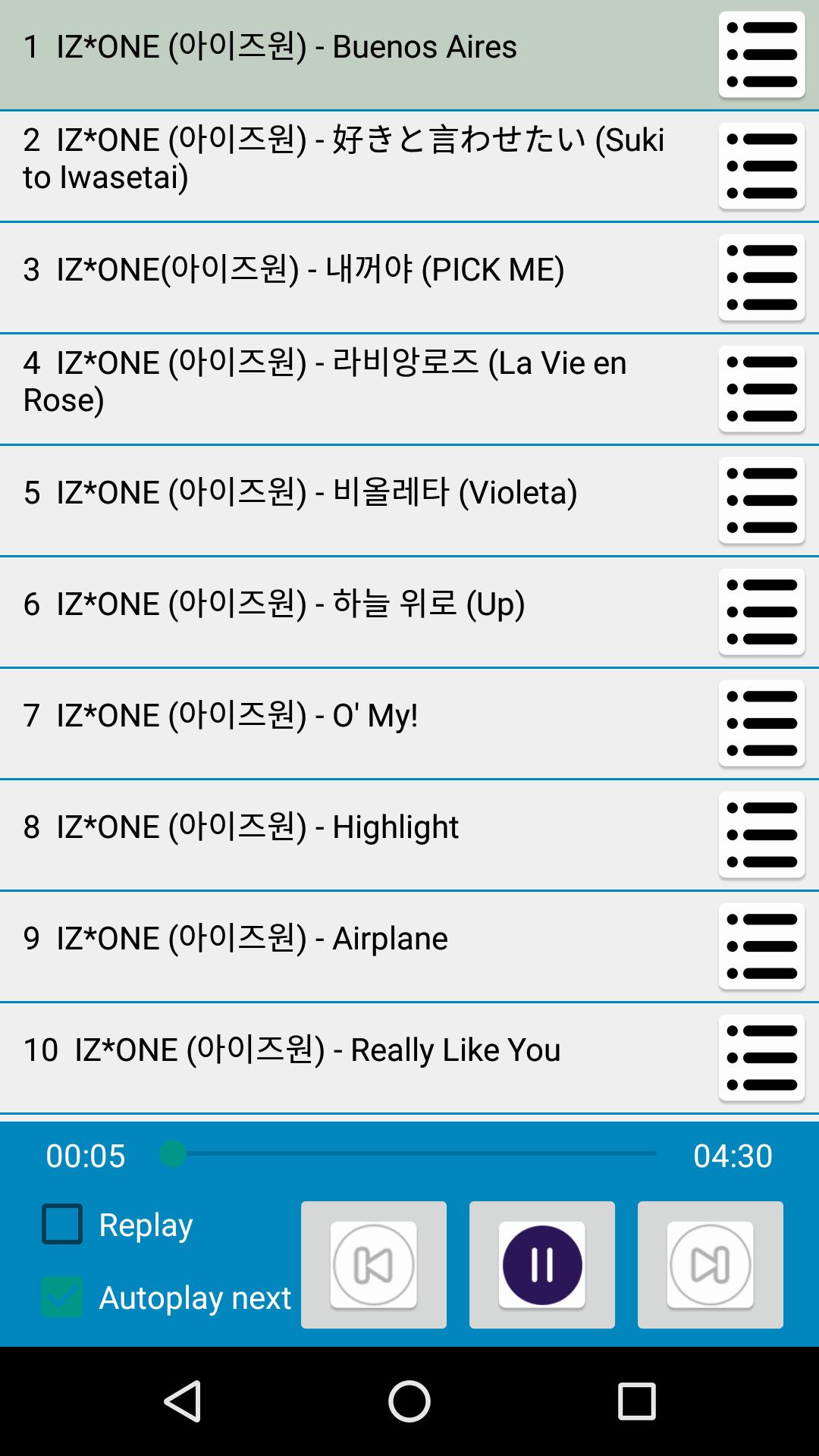Viewport: 819px width, 1456px height.
Task: Go to the previous track
Action: (x=373, y=1264)
